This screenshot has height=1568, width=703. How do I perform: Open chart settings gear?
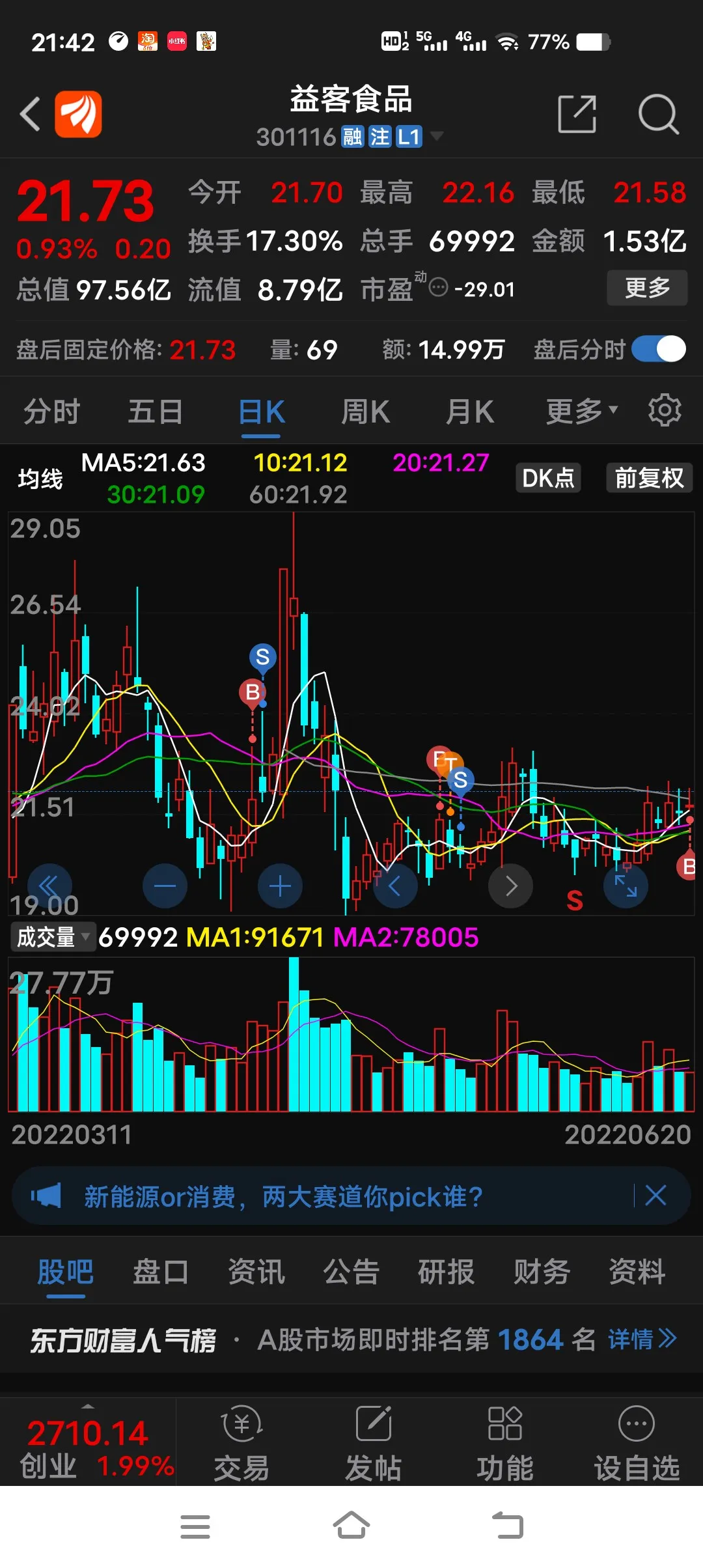pyautogui.click(x=664, y=410)
